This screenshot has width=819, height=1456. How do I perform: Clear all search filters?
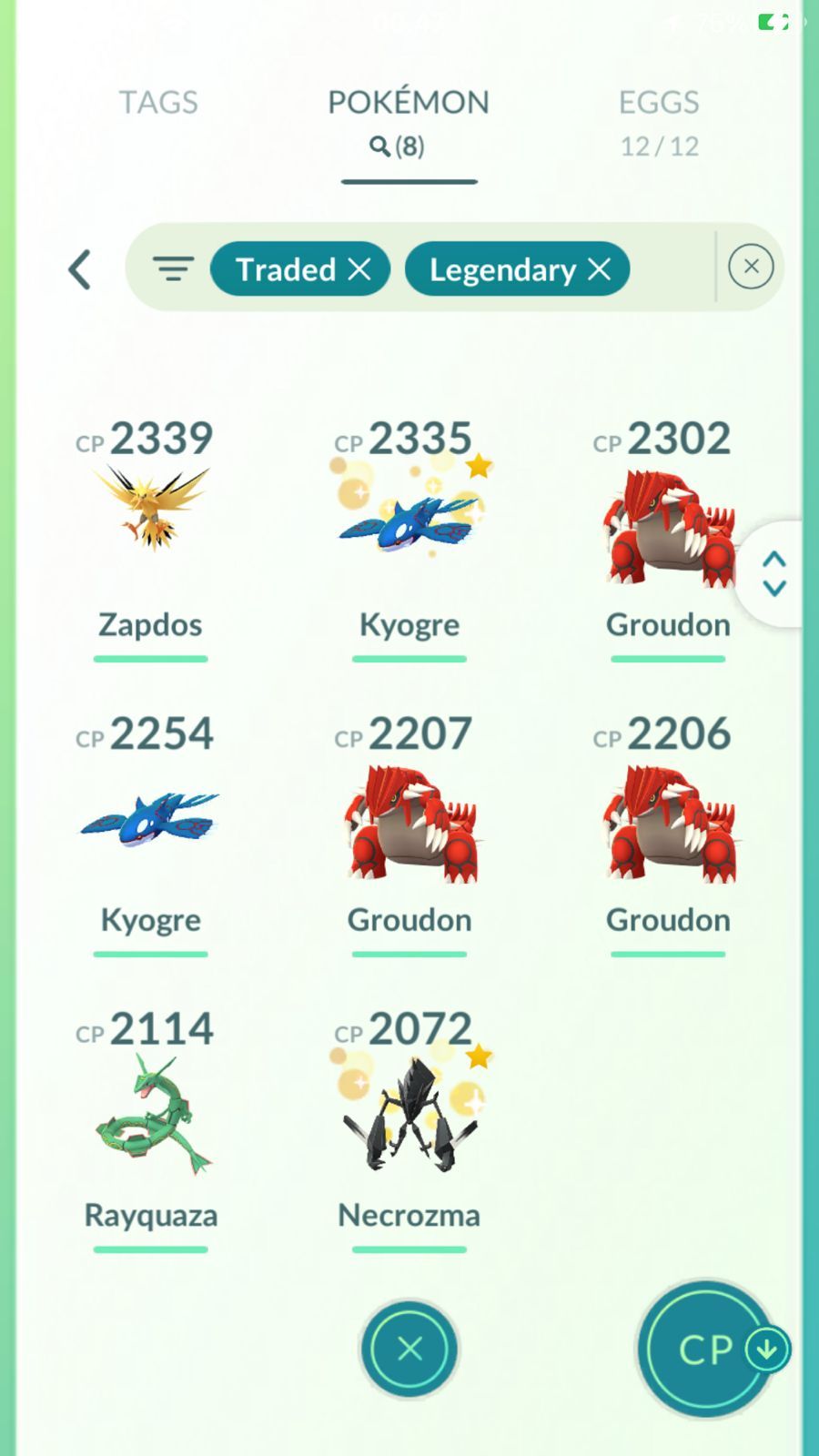[751, 267]
